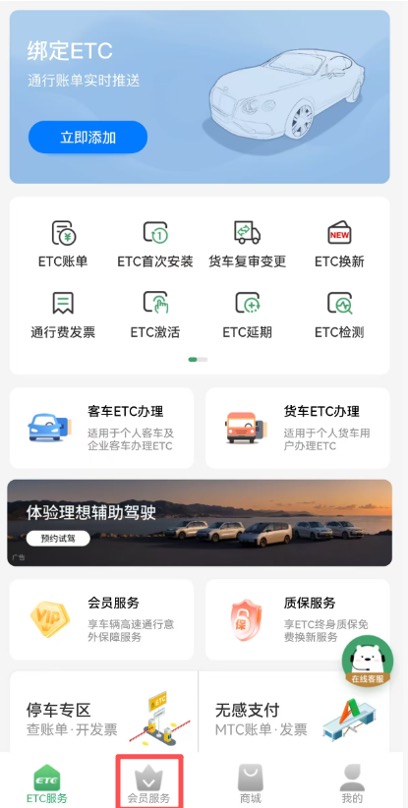Switch to the 会员服务 tab

click(149, 783)
